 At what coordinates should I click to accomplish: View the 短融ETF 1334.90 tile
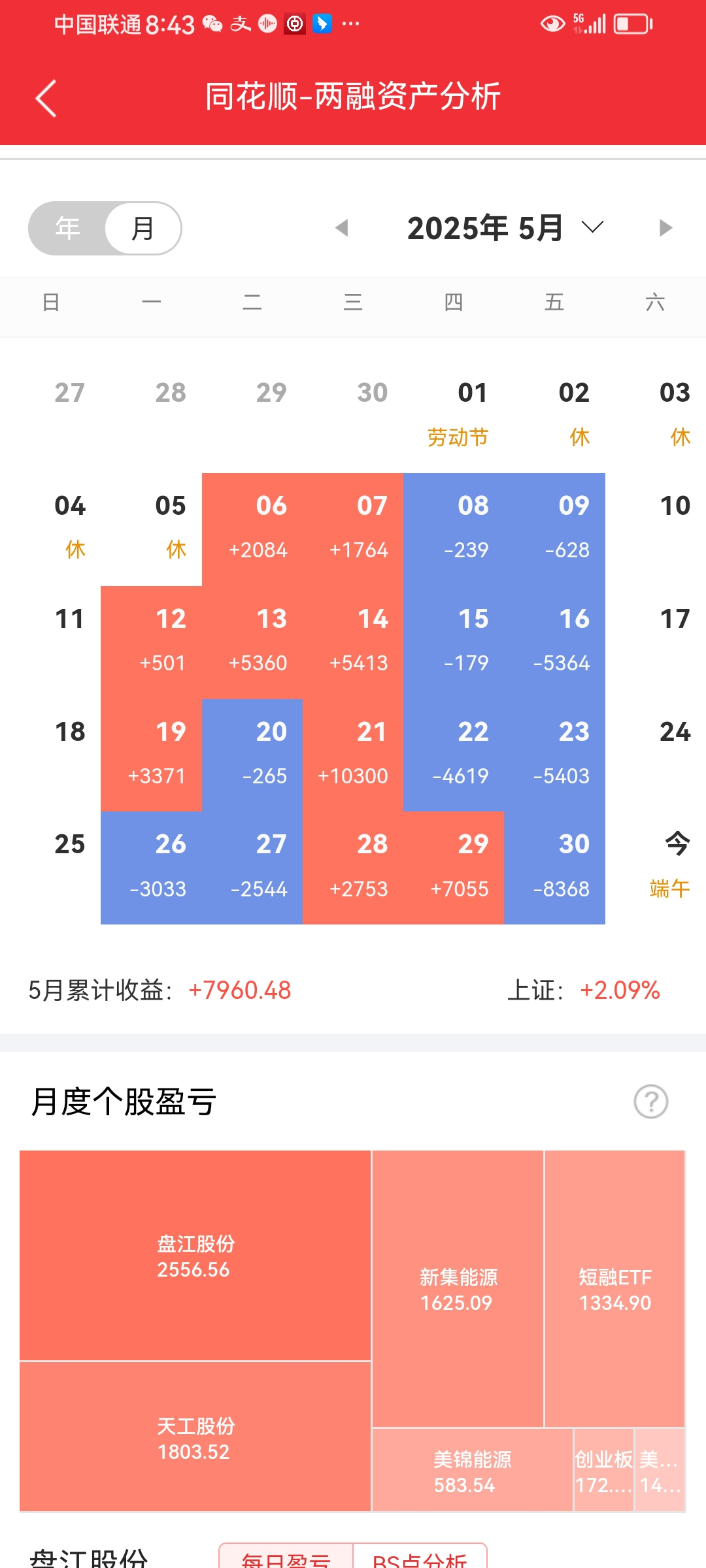614,1289
